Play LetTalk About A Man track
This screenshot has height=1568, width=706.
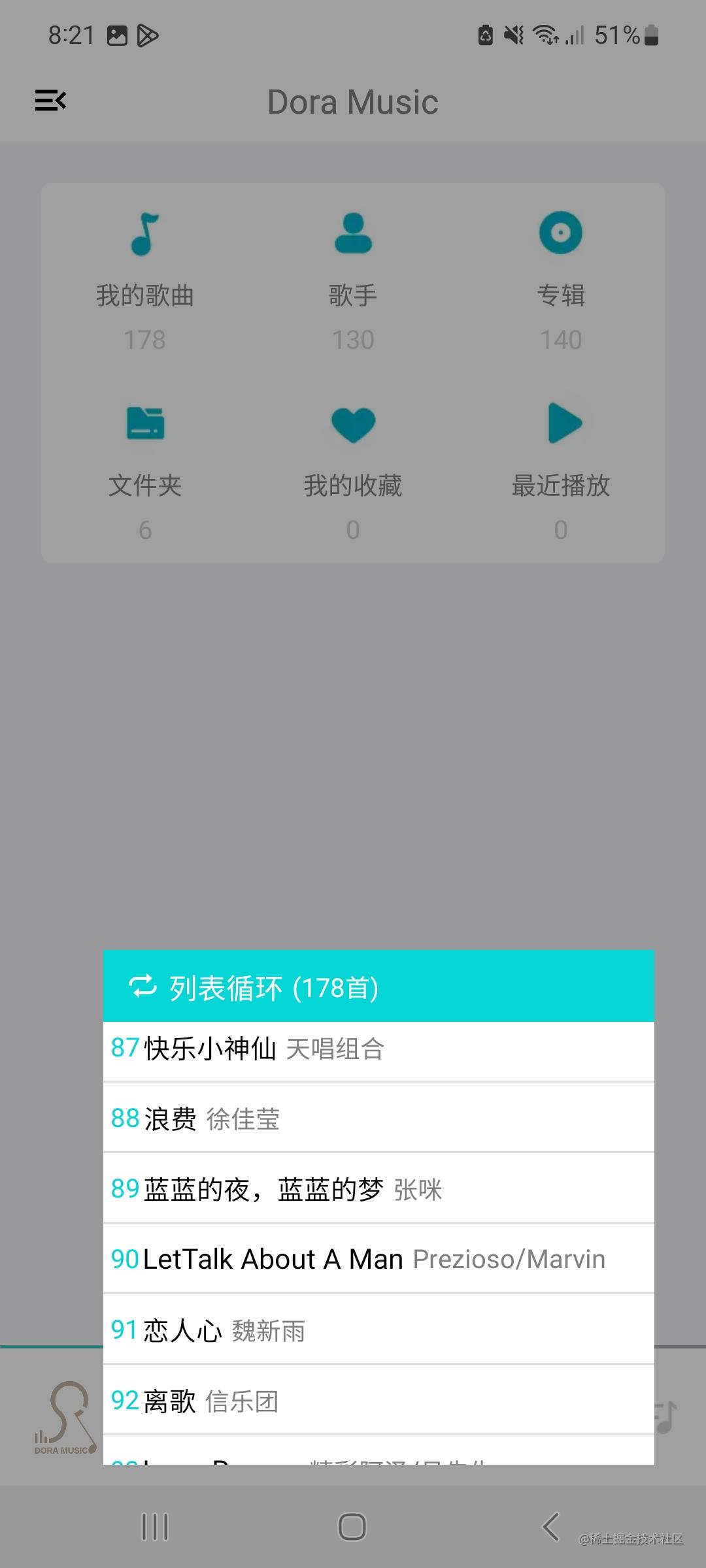(378, 1258)
